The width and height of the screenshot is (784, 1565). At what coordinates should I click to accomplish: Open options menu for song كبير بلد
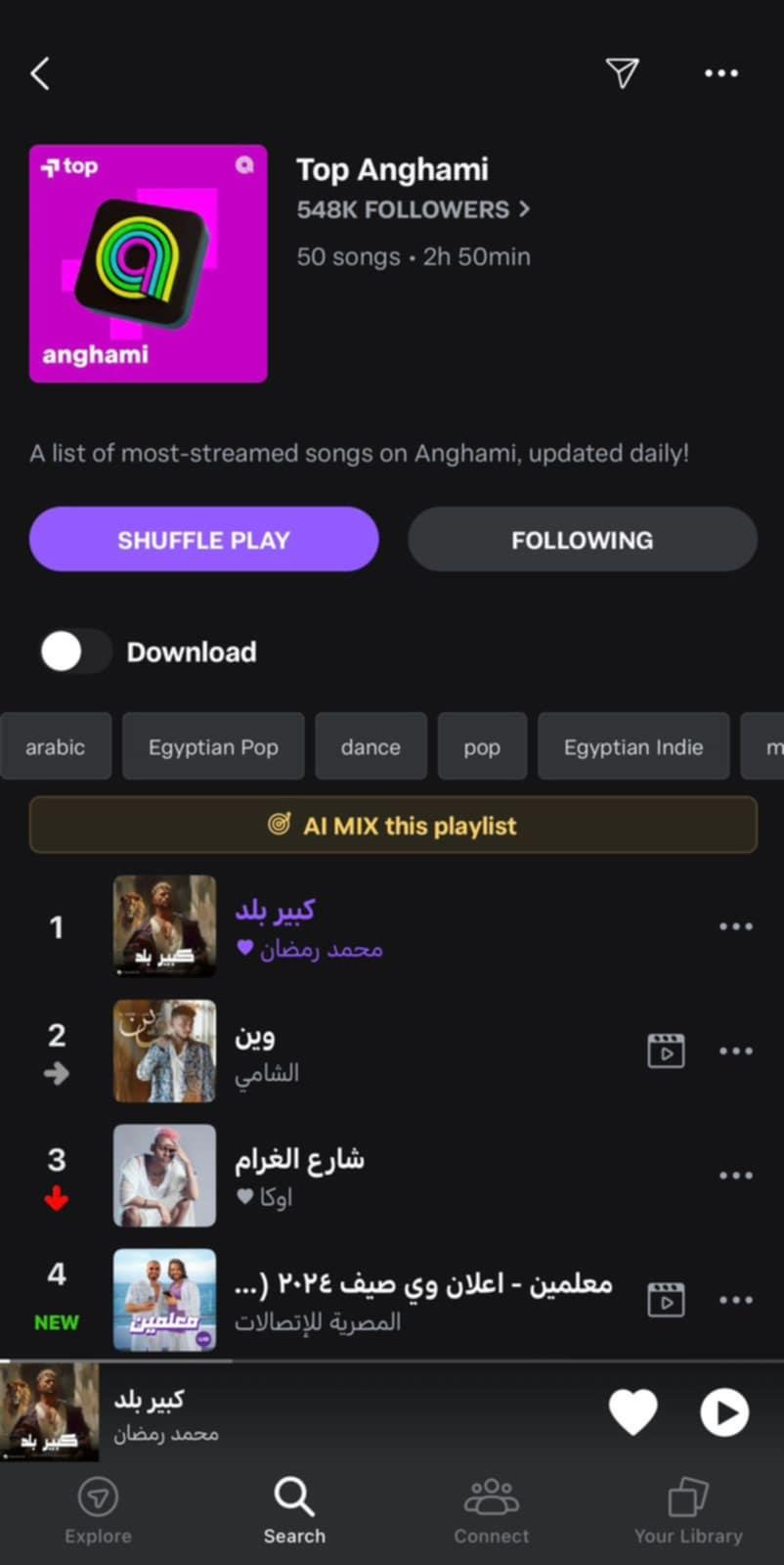click(735, 925)
